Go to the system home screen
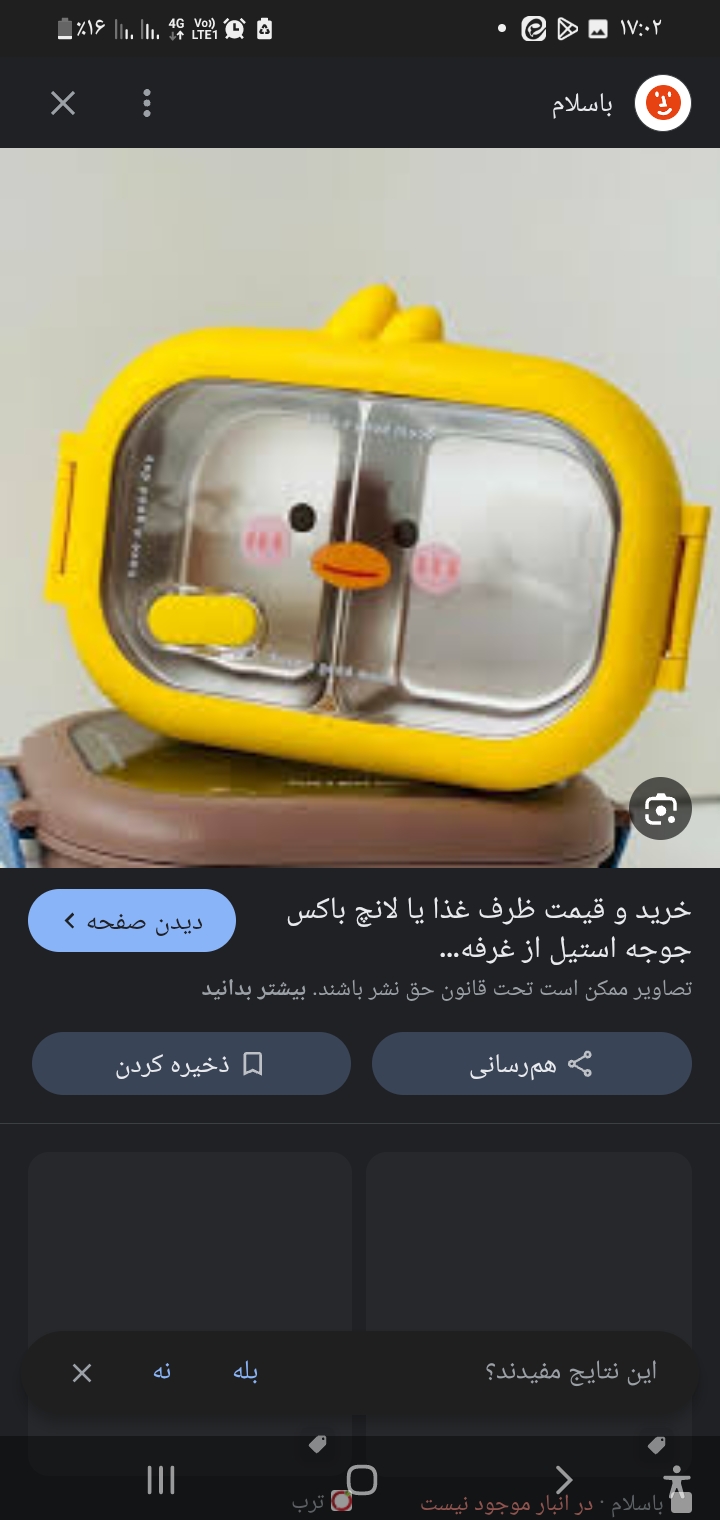 361,1480
